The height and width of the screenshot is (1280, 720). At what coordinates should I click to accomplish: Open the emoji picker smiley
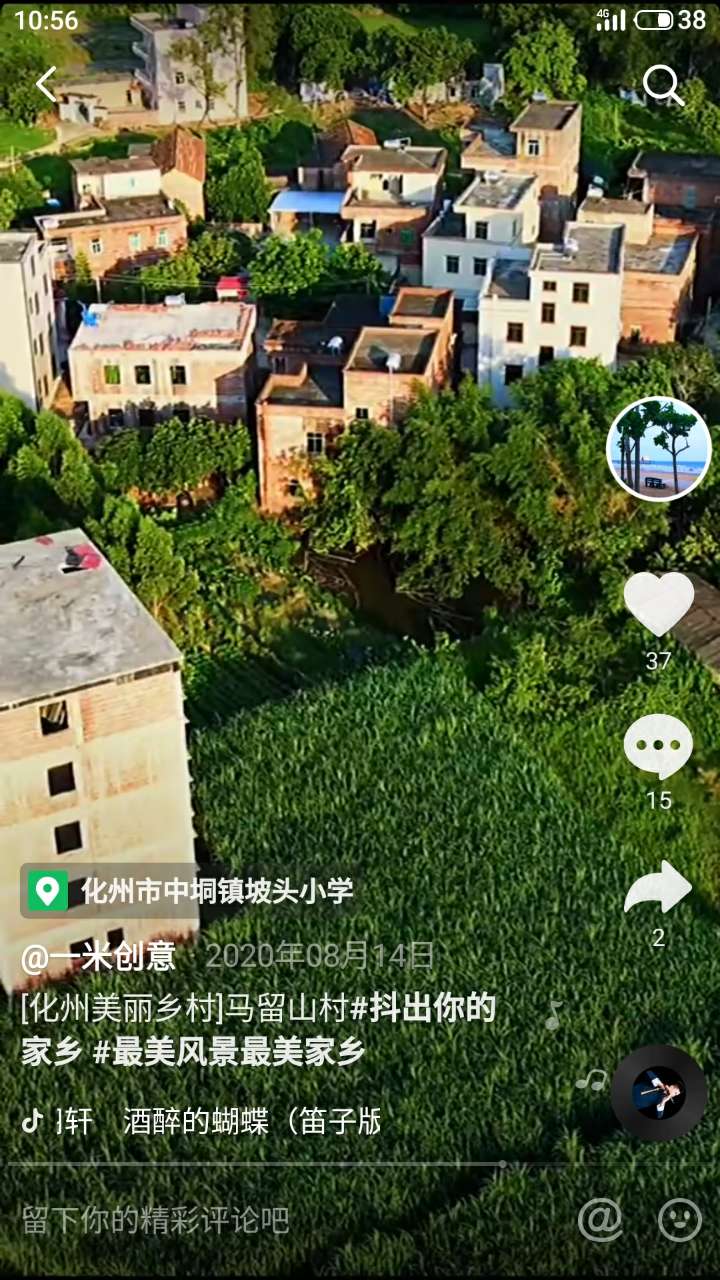tap(680, 1220)
